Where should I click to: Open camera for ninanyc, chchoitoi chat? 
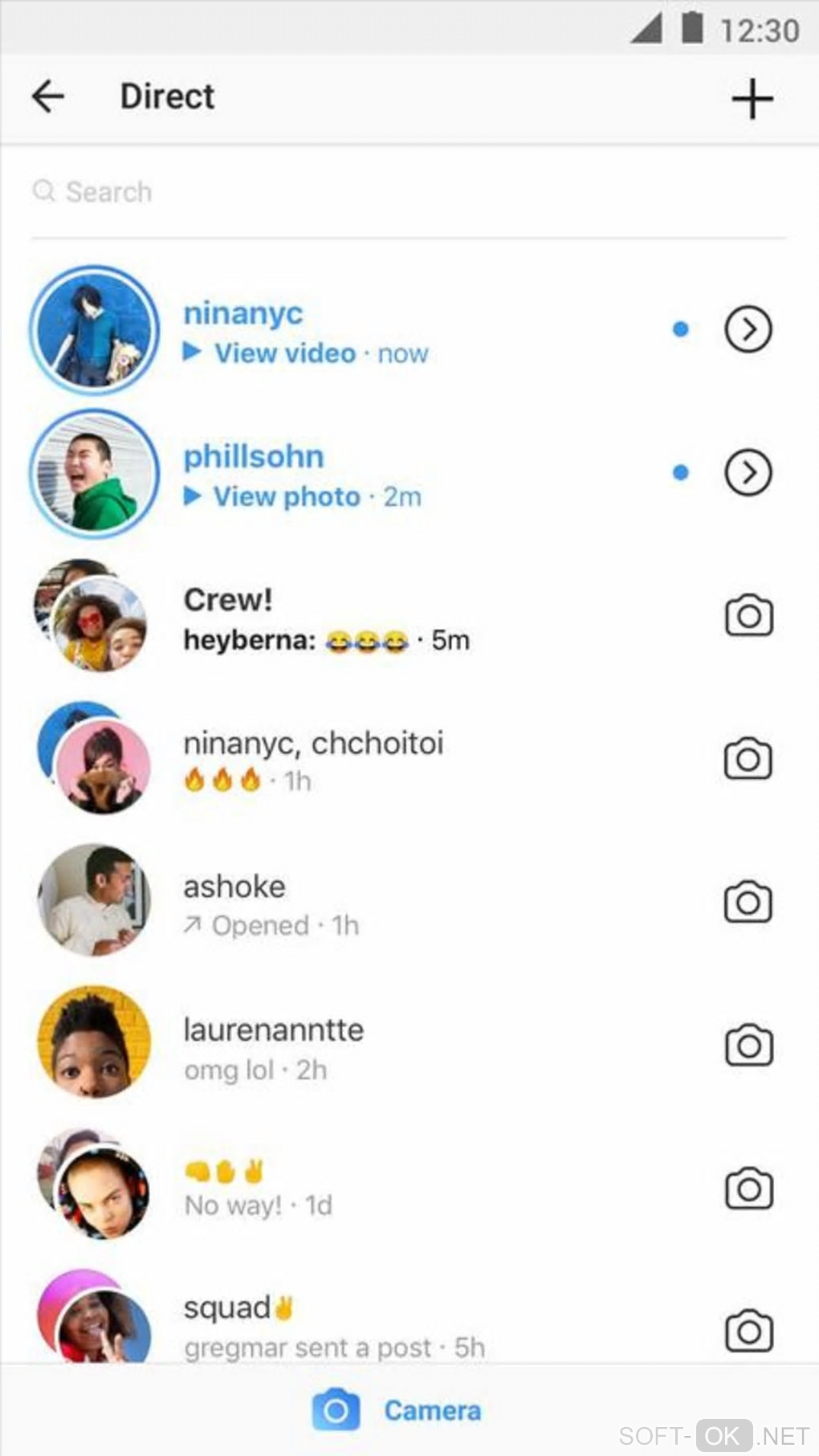(x=748, y=759)
